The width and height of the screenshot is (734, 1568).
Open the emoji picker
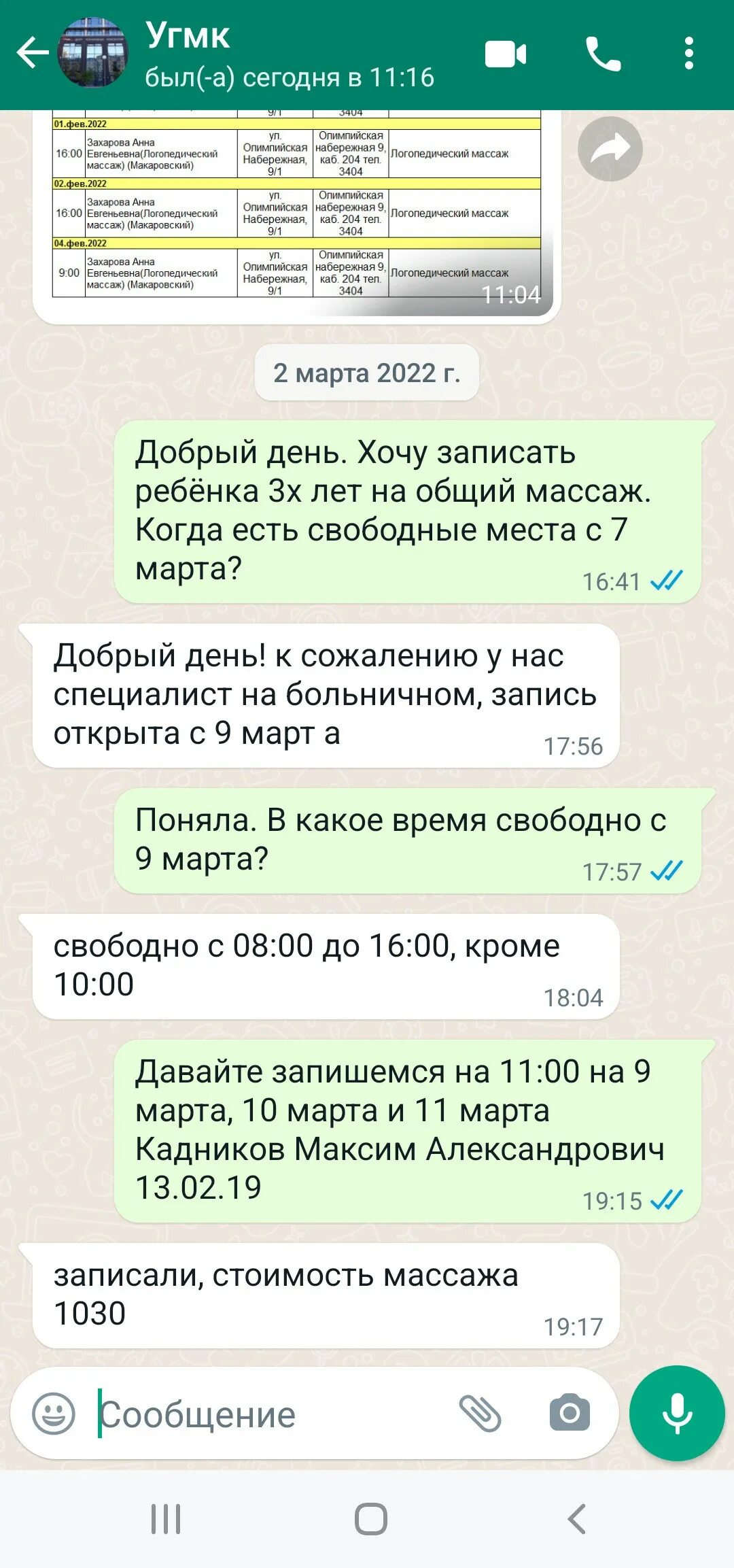54,1414
